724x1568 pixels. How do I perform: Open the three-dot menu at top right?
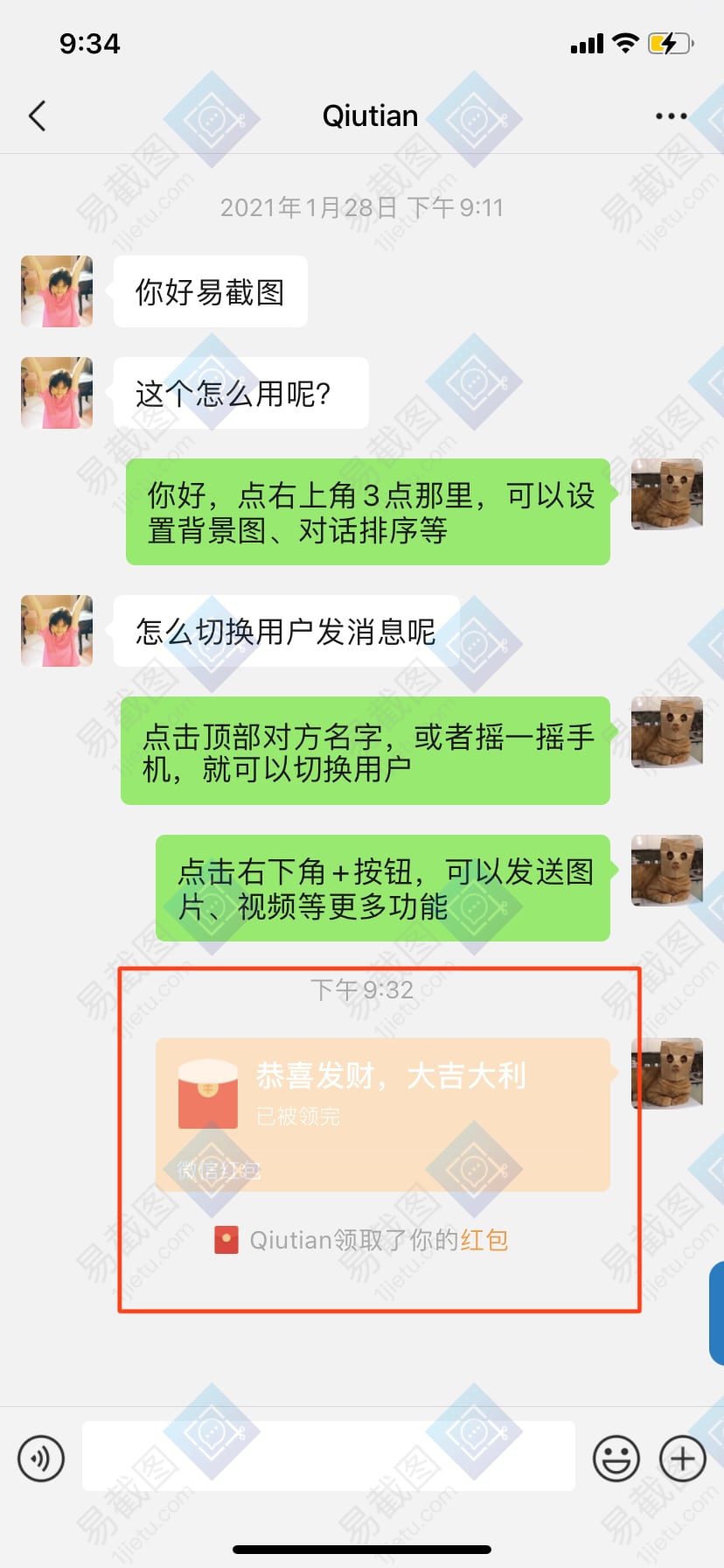(671, 116)
